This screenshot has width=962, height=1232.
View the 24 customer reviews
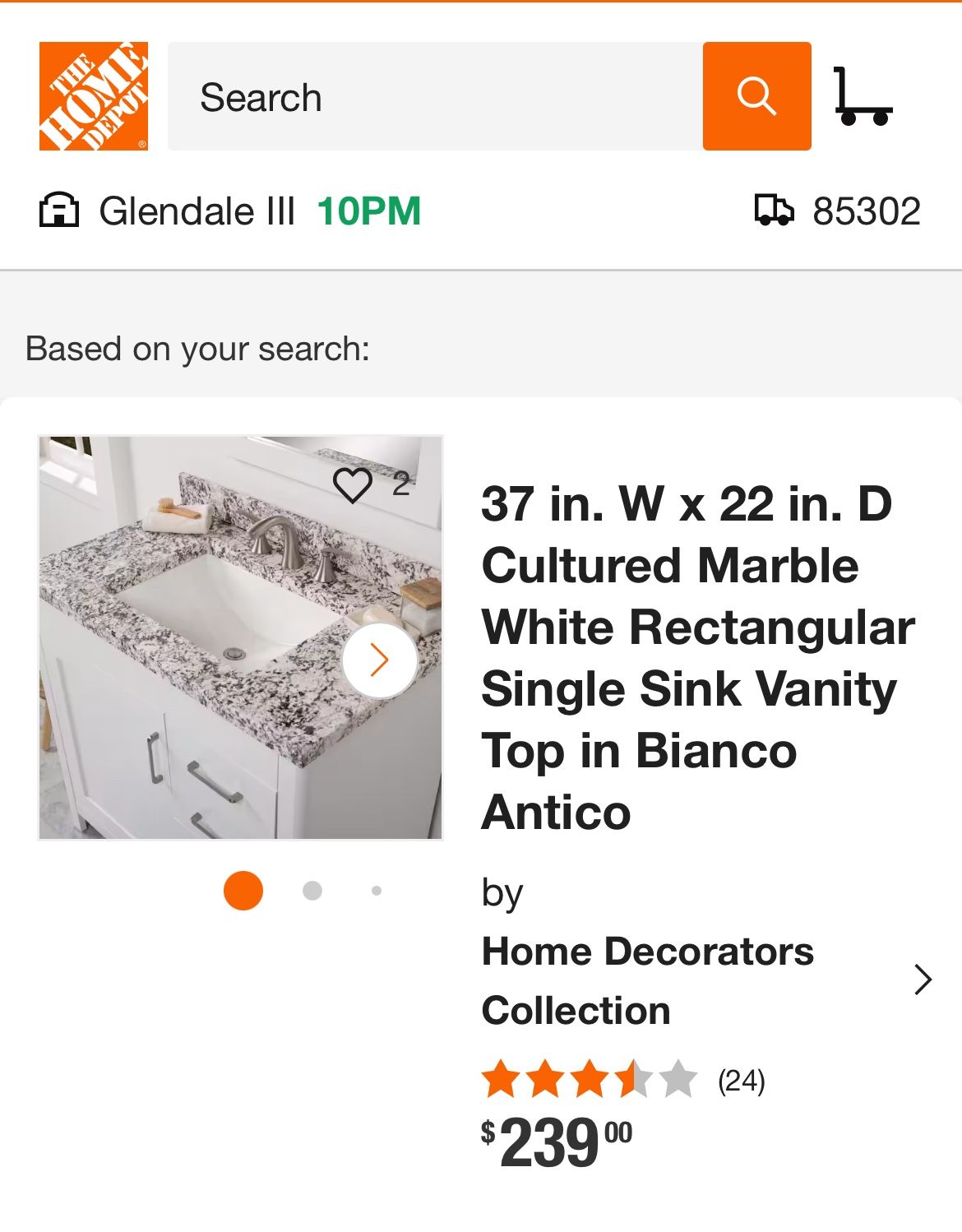(x=741, y=1080)
